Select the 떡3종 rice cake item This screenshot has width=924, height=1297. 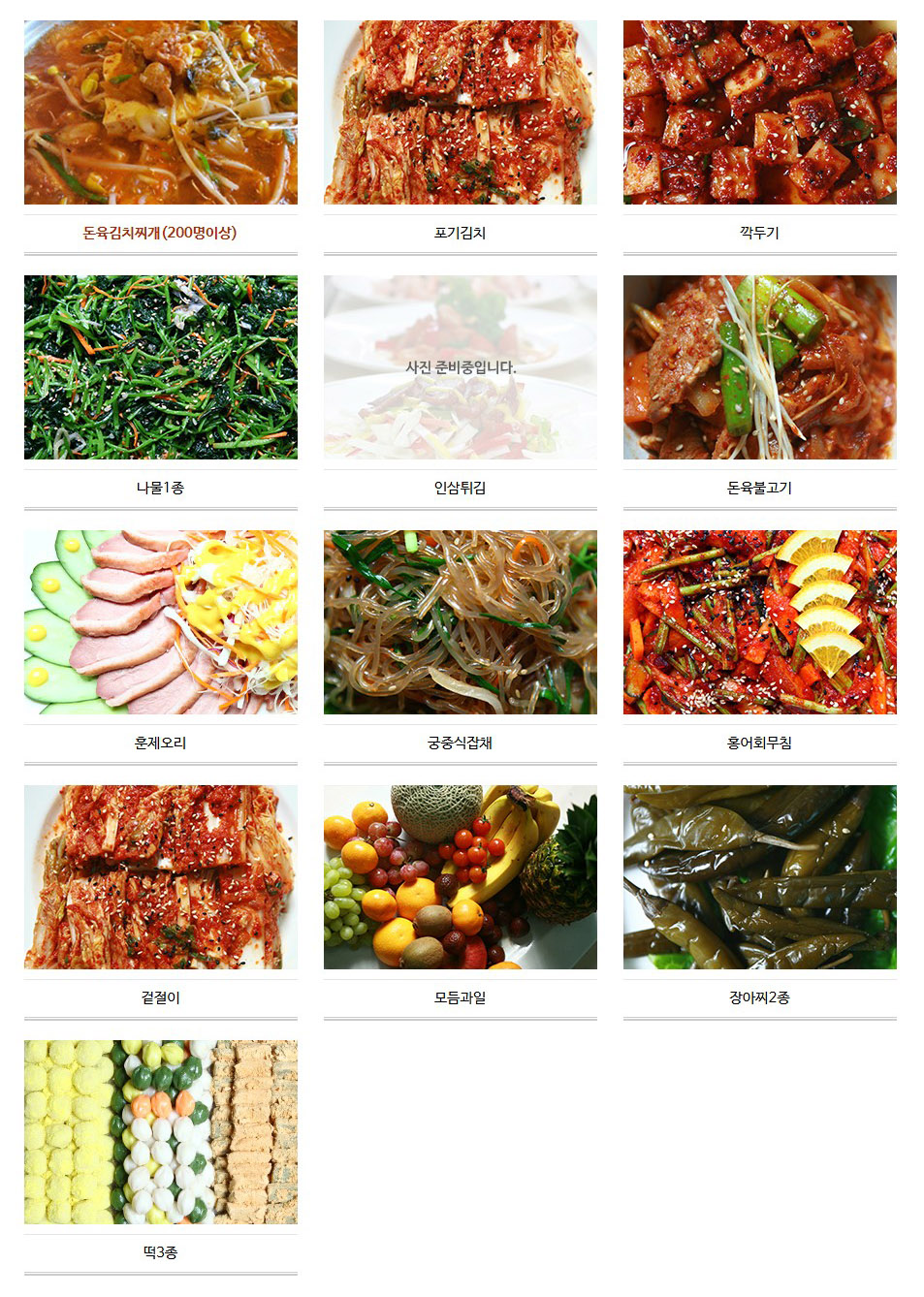tap(160, 1133)
